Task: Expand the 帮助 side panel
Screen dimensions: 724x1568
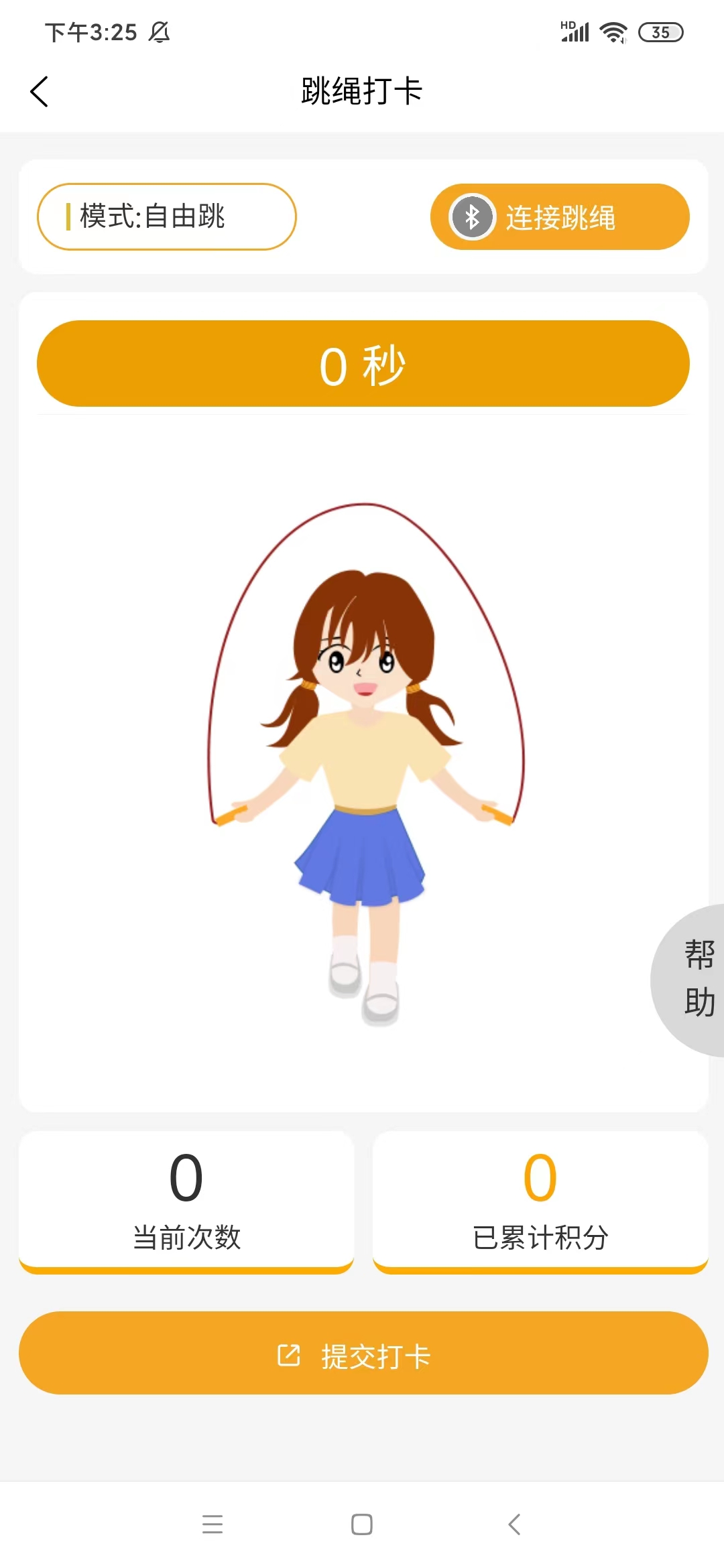Action: 697,979
